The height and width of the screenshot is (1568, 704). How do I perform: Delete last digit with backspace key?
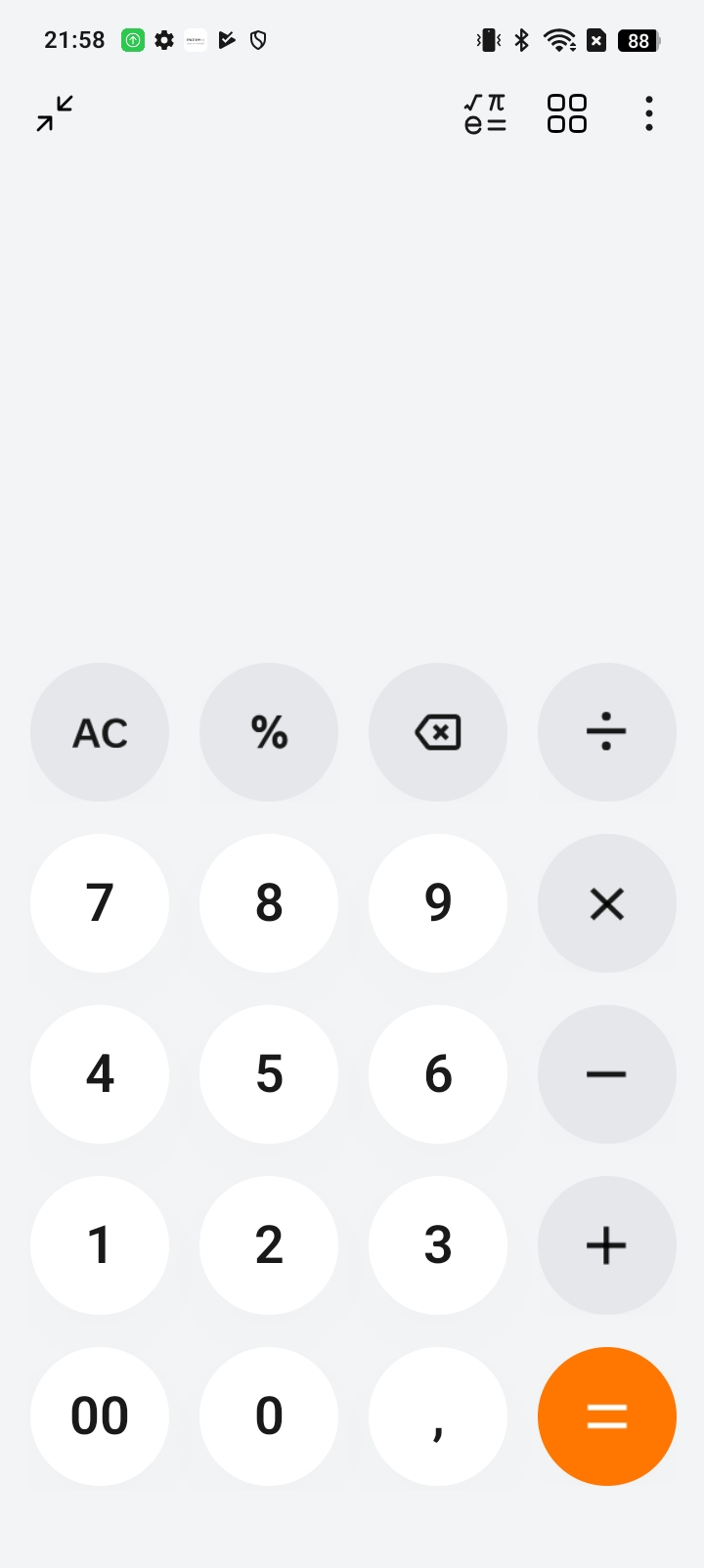pos(438,732)
